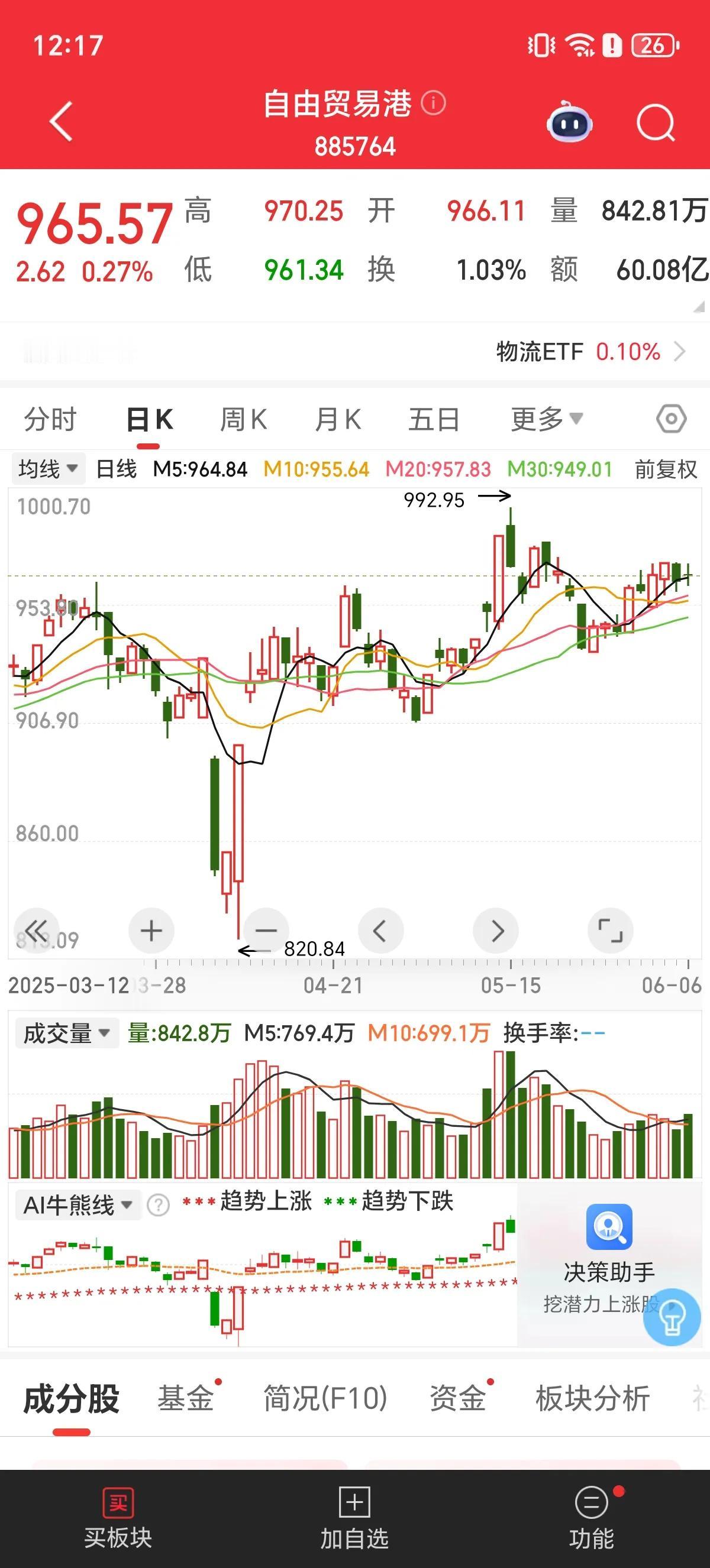710x1568 pixels.
Task: Switch to the 周K chart tab
Action: pyautogui.click(x=243, y=419)
